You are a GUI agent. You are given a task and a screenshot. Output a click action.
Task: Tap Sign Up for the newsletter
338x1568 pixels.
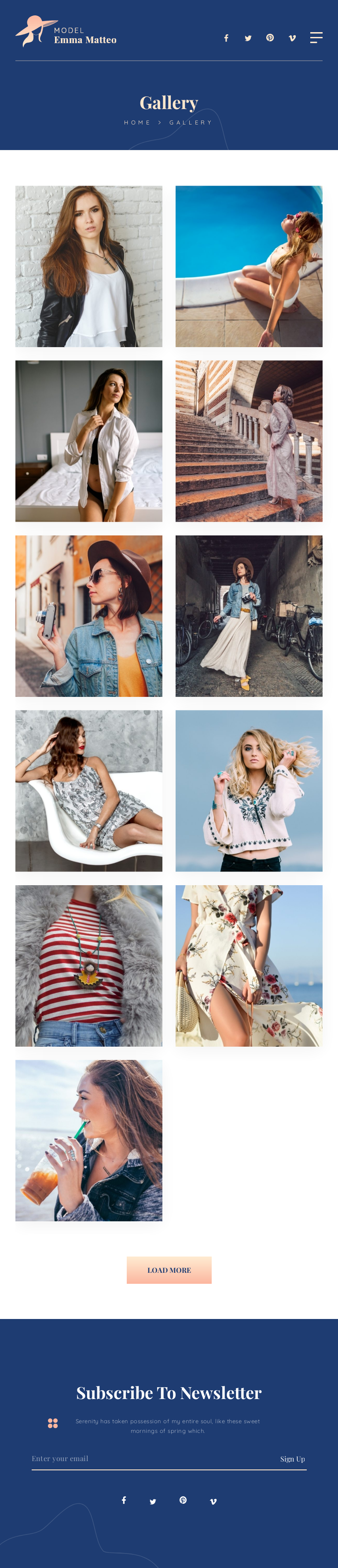coord(292,1459)
